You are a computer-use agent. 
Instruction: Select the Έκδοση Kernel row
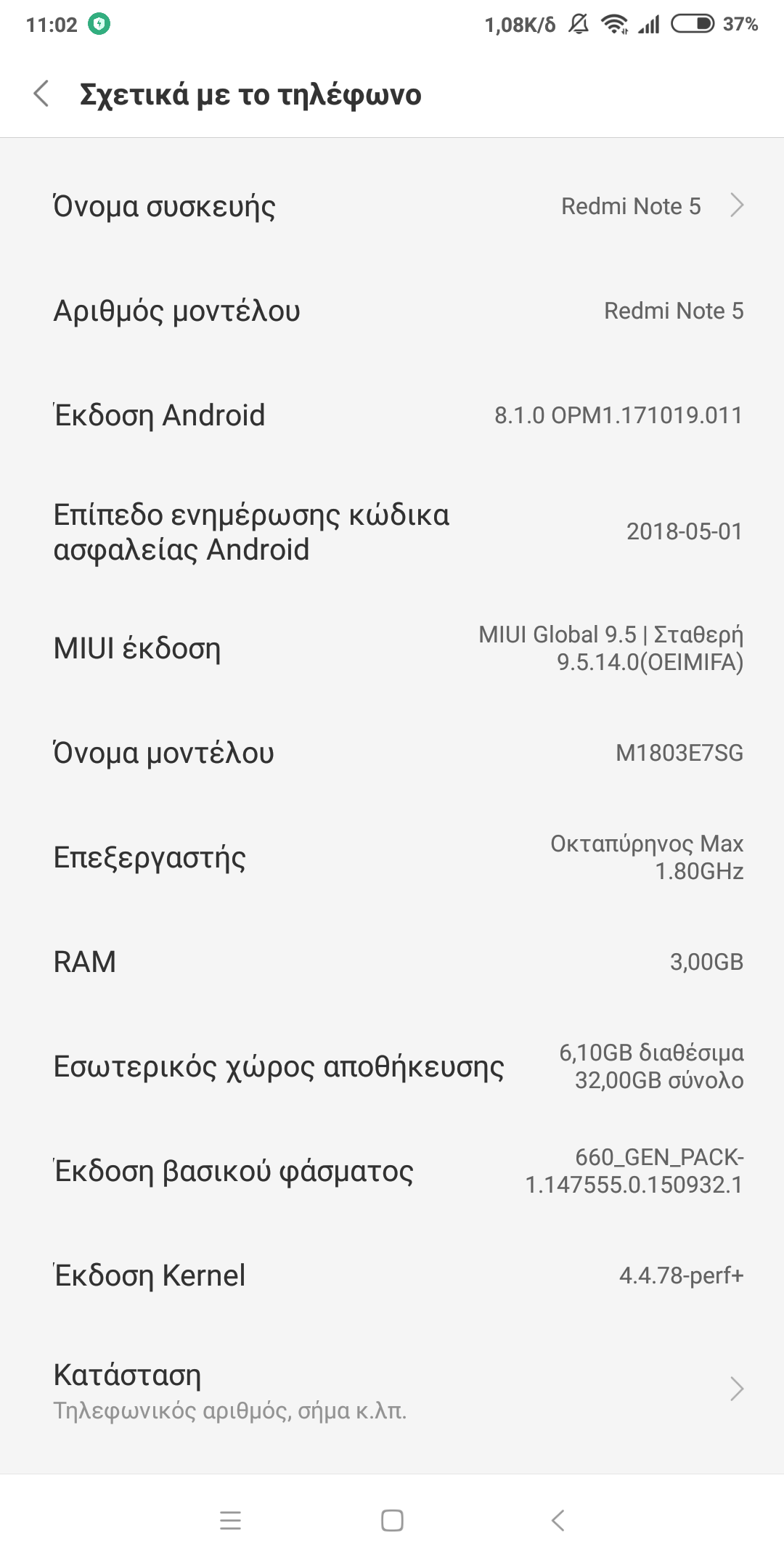click(392, 1275)
